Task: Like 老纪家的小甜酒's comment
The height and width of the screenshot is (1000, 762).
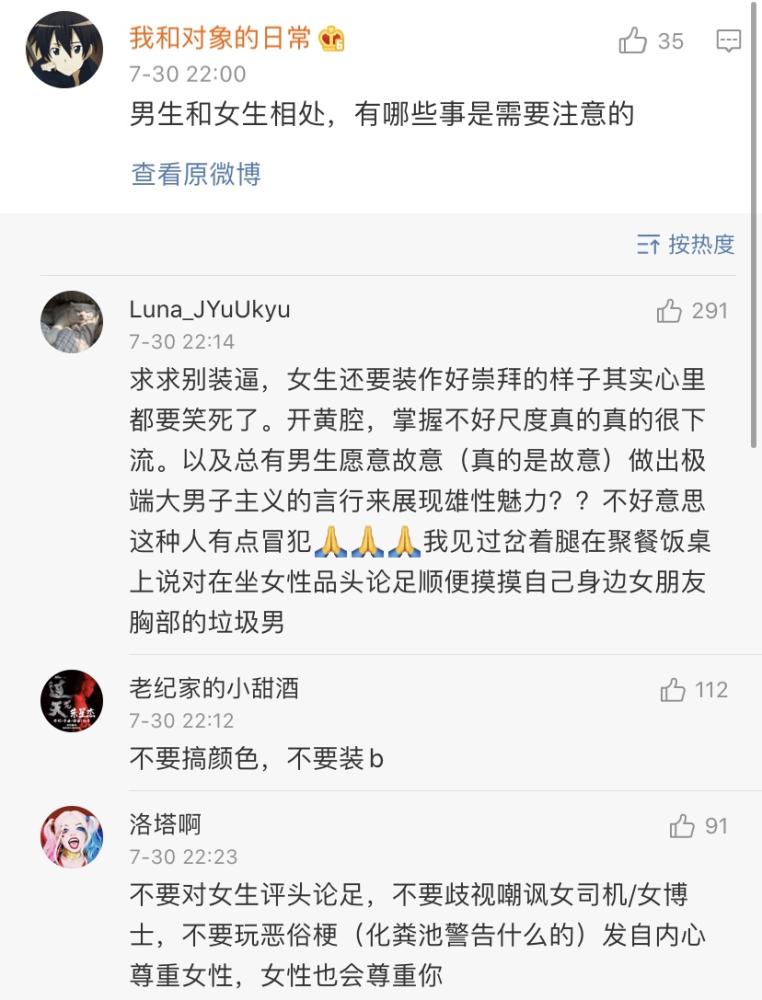Action: pos(673,690)
